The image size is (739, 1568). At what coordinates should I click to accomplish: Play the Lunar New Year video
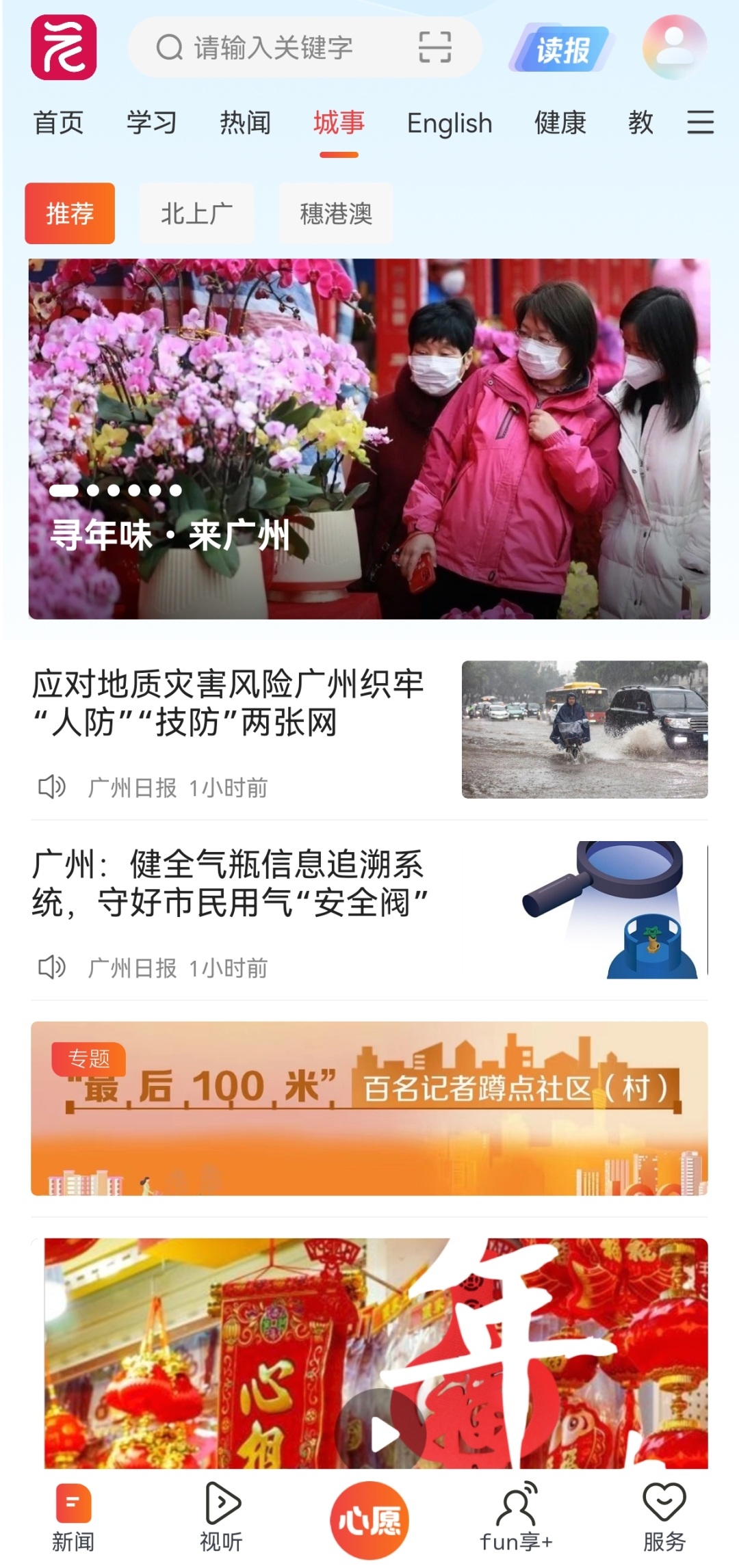(x=380, y=1433)
